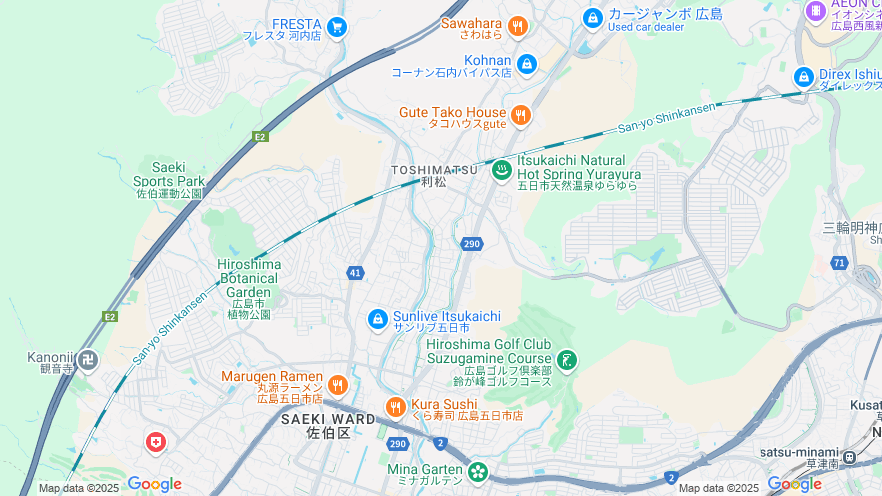Select the Sawahara restaurant pin

click(517, 26)
